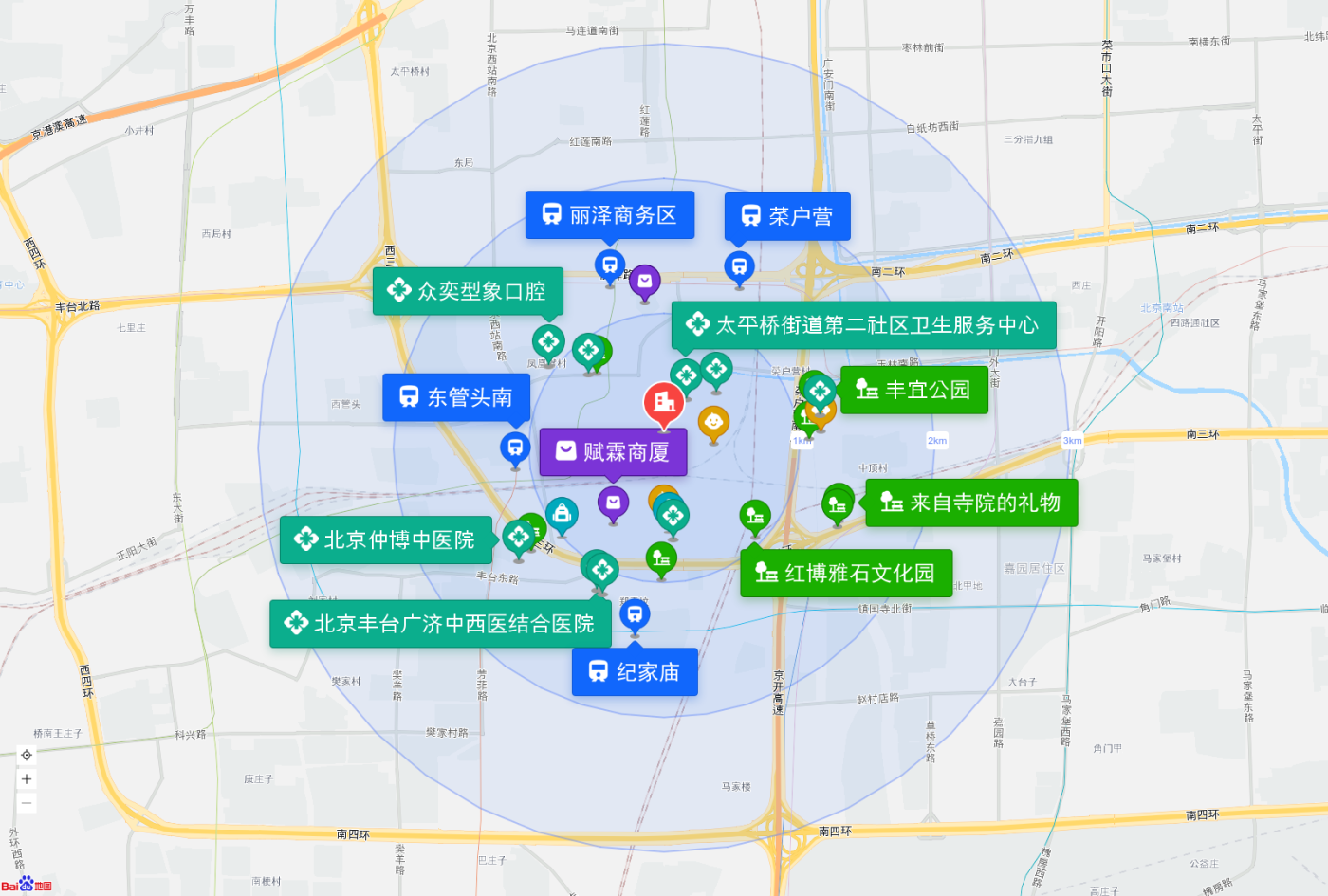Open the 来自寺院的礼物 label
This screenshot has height=896, width=1328.
click(x=971, y=503)
